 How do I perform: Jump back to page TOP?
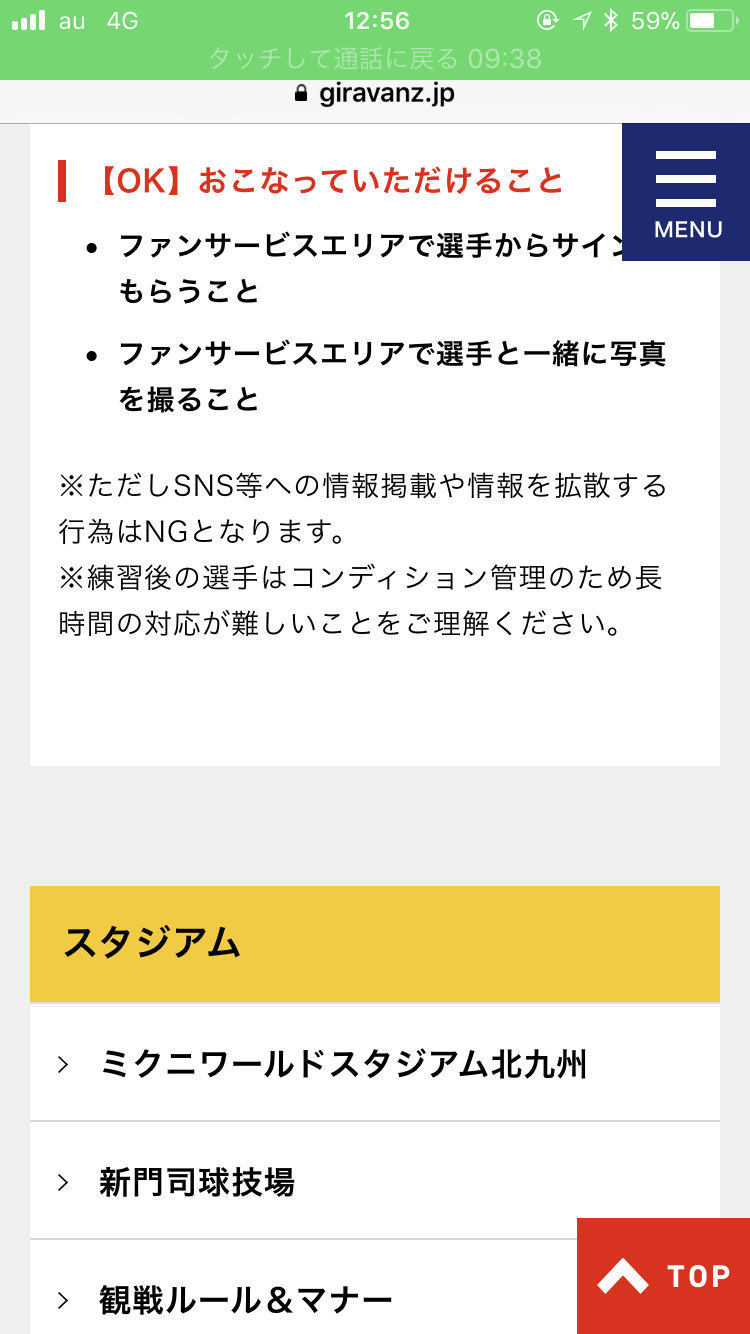(x=664, y=1276)
